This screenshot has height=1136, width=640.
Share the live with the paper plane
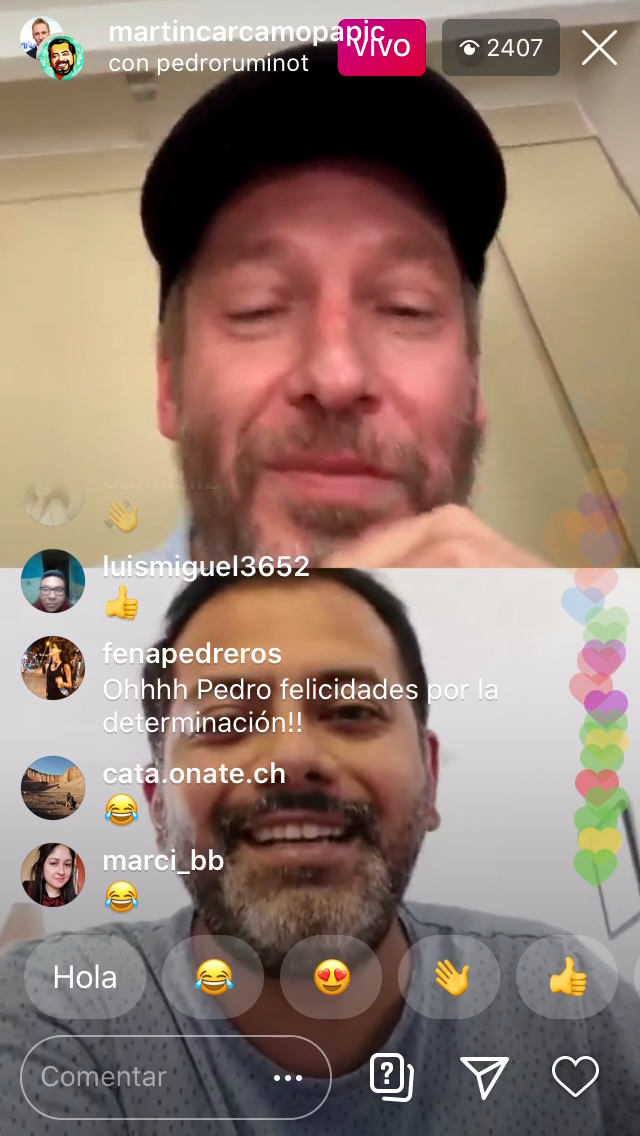pos(485,1077)
